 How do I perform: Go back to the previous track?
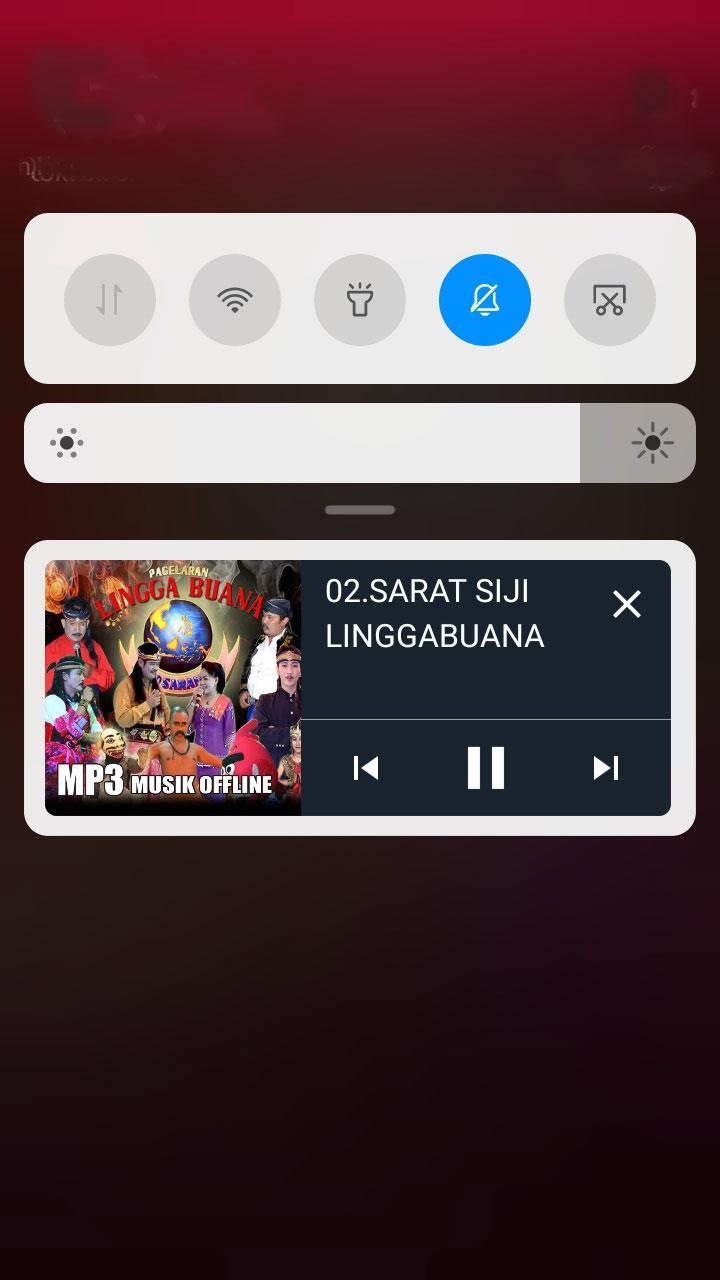[x=366, y=768]
